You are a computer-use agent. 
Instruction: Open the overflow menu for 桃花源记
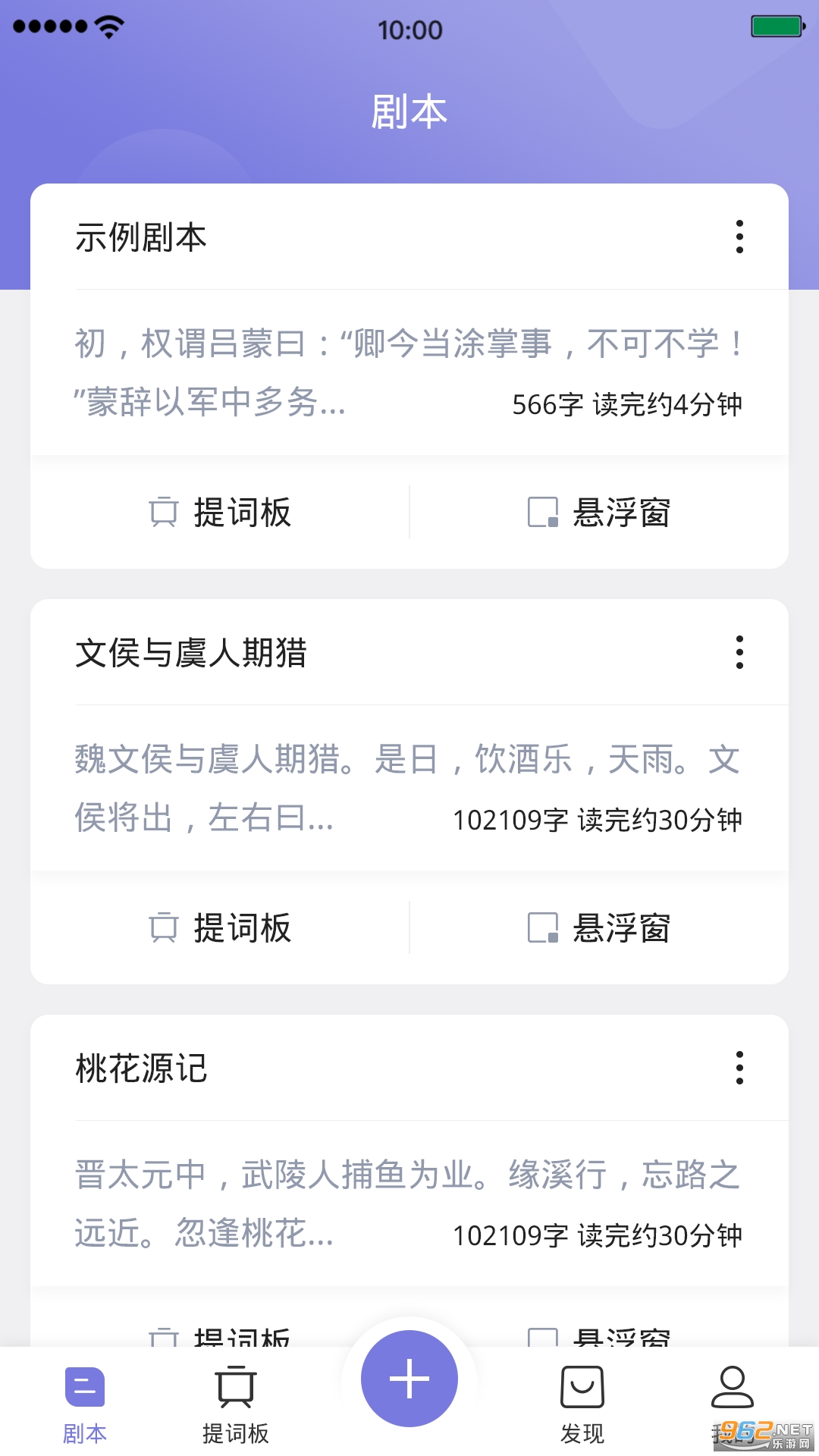pos(739,1068)
